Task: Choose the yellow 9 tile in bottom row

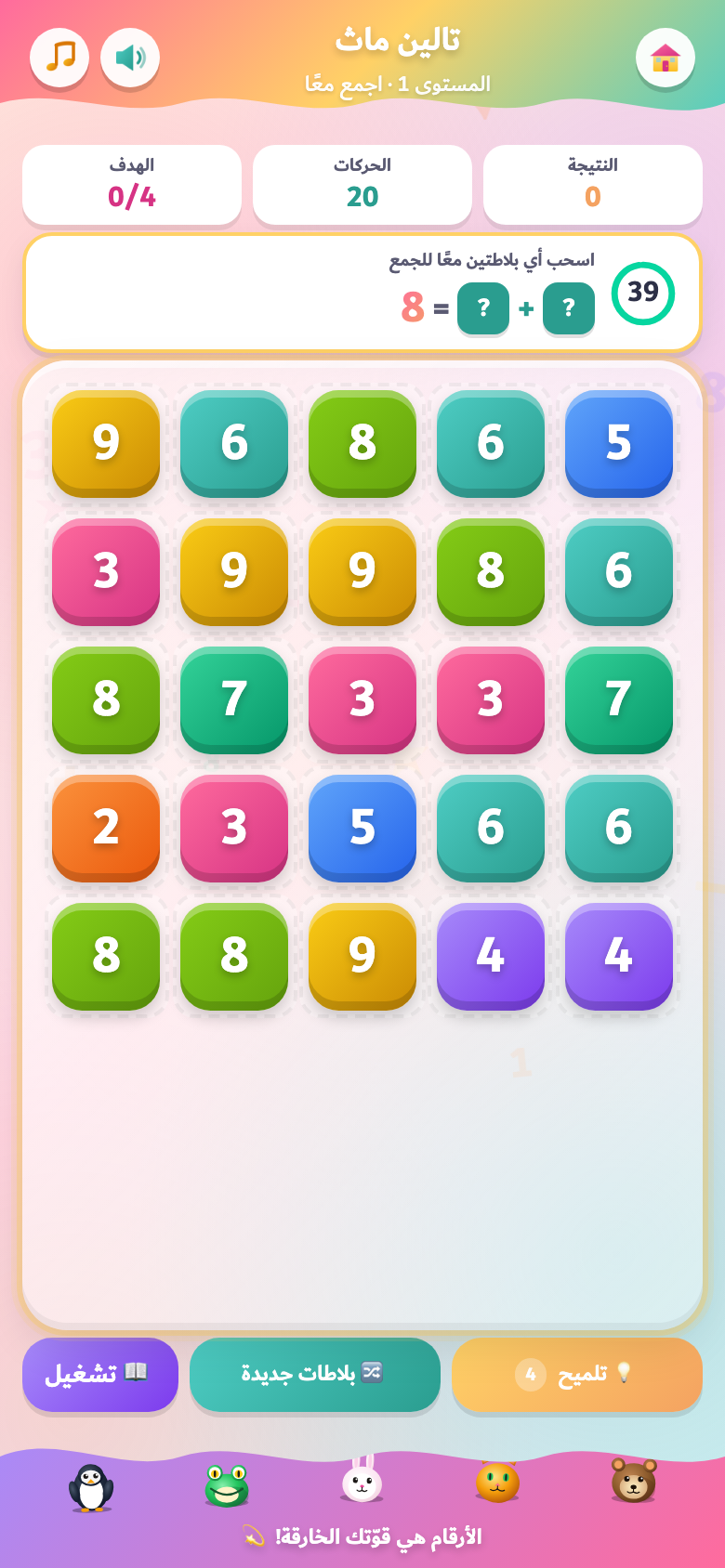Action: pyautogui.click(x=362, y=956)
